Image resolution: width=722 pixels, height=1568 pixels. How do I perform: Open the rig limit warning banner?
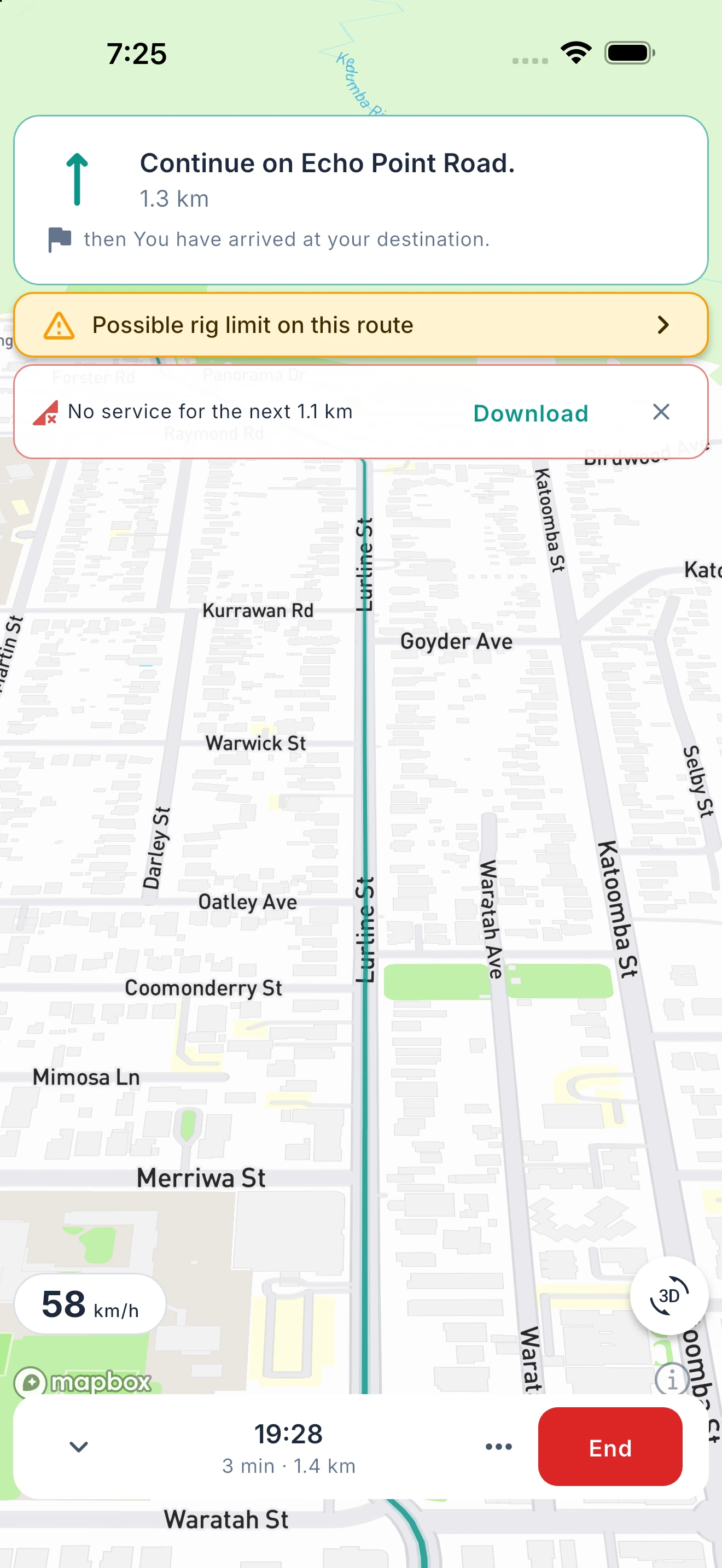tap(360, 325)
